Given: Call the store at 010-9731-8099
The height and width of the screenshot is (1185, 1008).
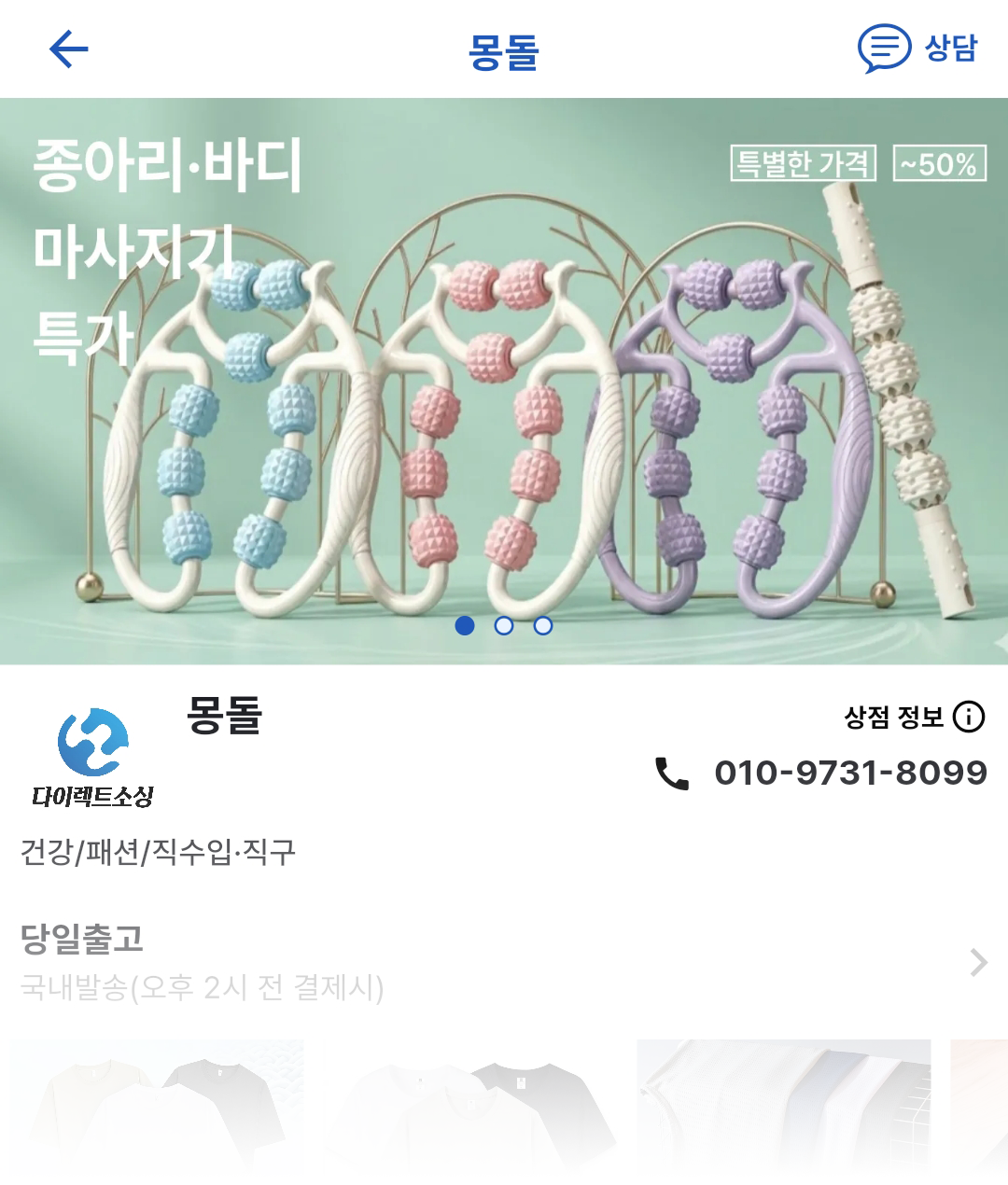Looking at the screenshot, I should click(x=821, y=773).
